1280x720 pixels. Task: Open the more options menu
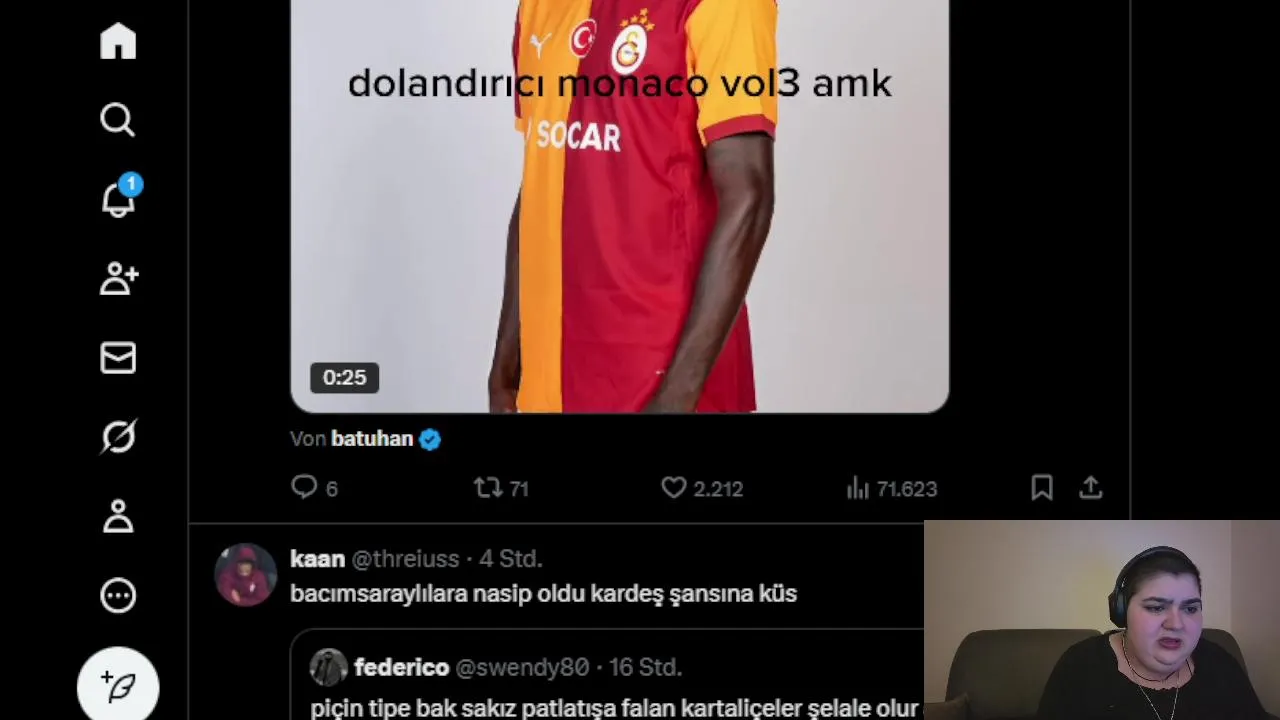point(118,596)
